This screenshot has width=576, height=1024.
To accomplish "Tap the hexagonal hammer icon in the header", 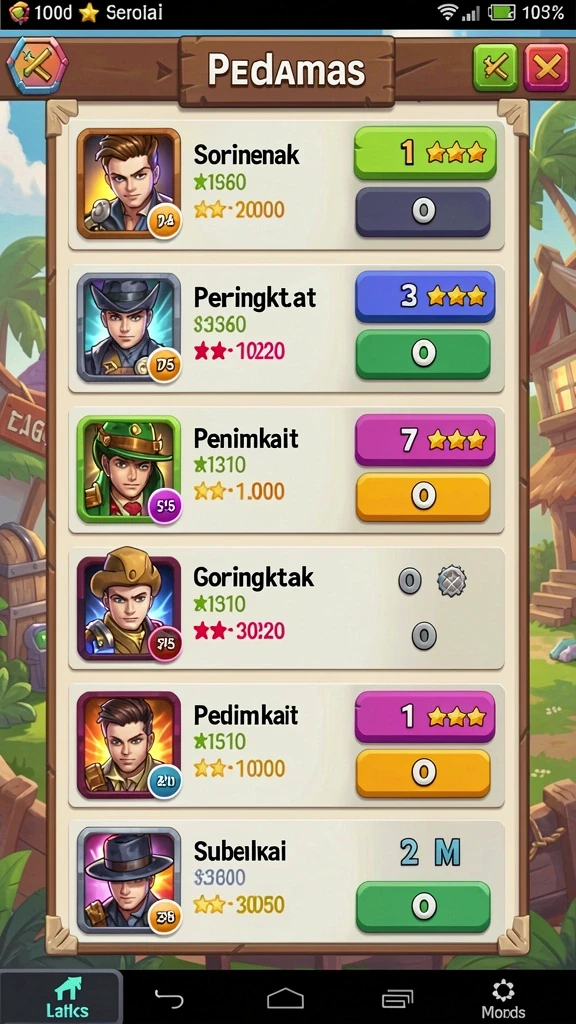I will coord(37,65).
